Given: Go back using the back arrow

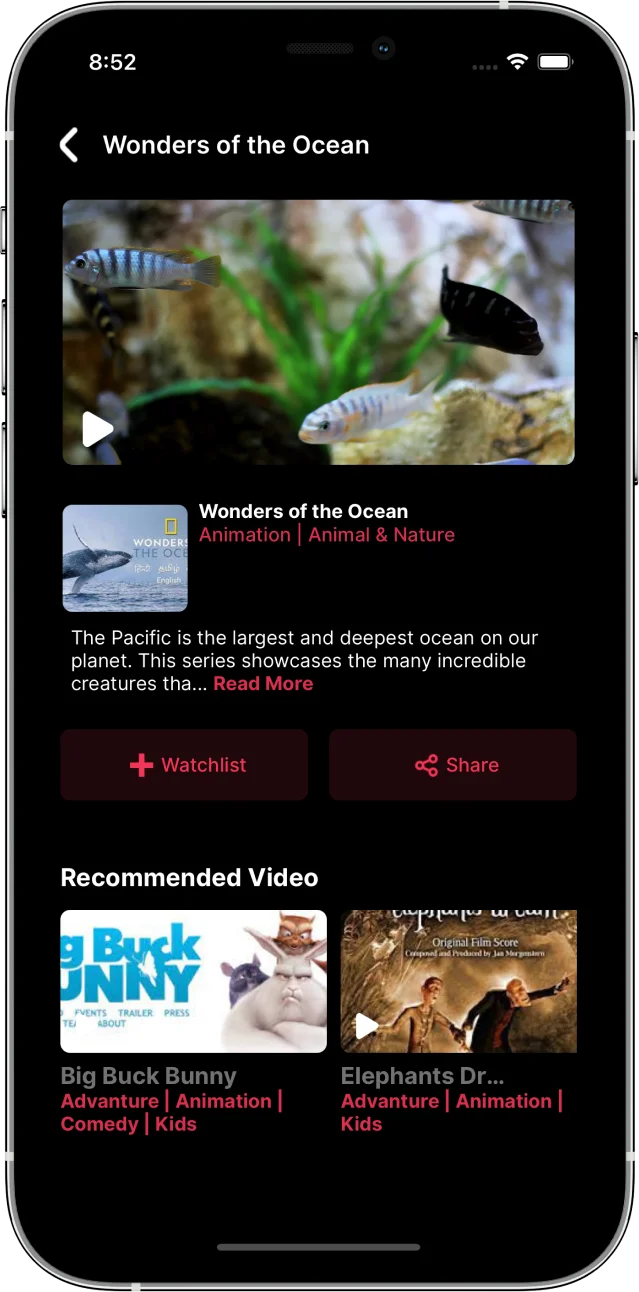Looking at the screenshot, I should pos(68,145).
